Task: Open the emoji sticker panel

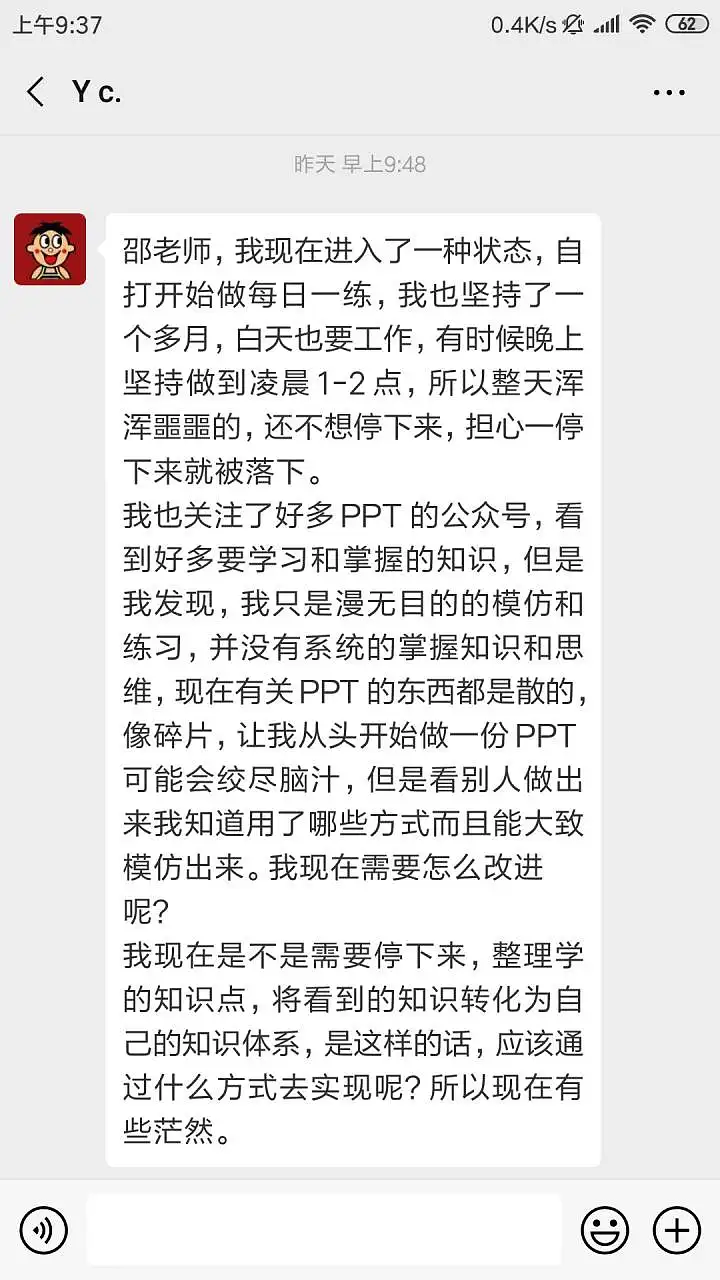Action: click(x=605, y=1229)
